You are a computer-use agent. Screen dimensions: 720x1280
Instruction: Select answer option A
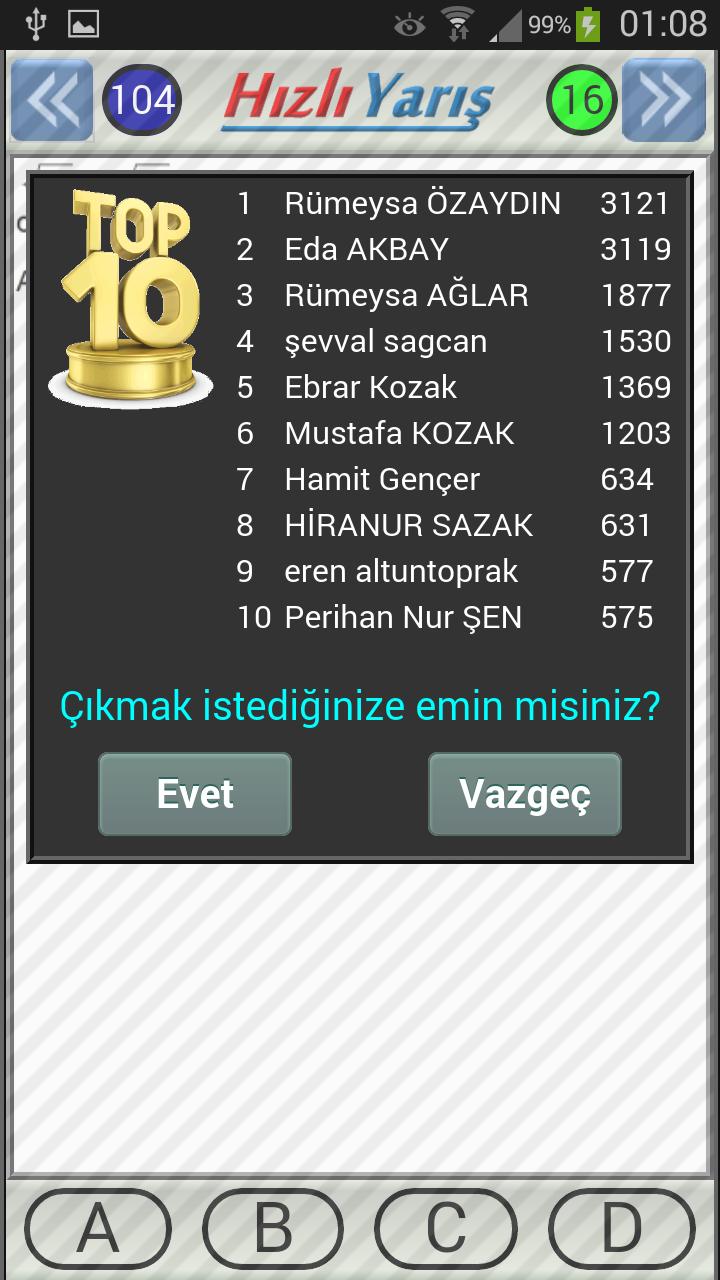pos(97,1230)
